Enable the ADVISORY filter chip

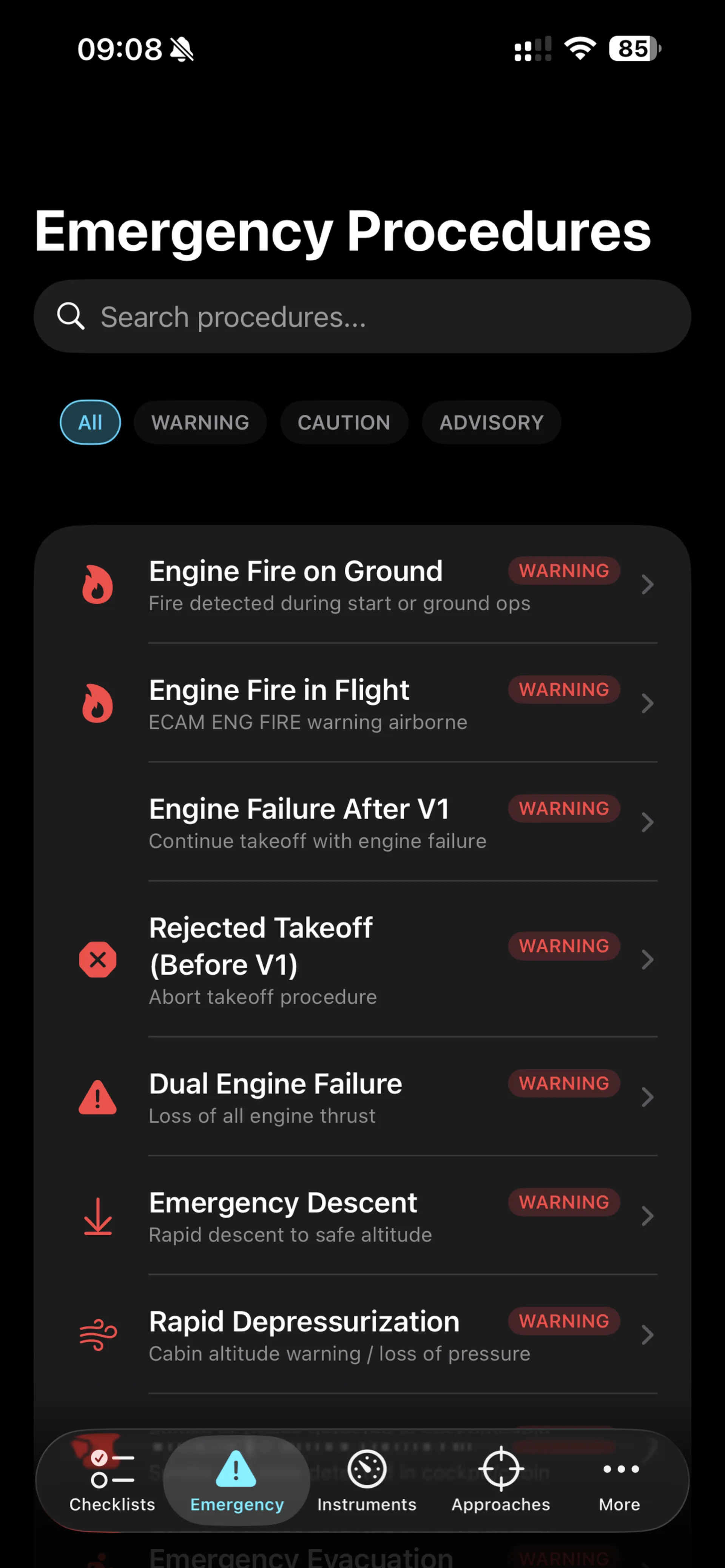[x=491, y=422]
